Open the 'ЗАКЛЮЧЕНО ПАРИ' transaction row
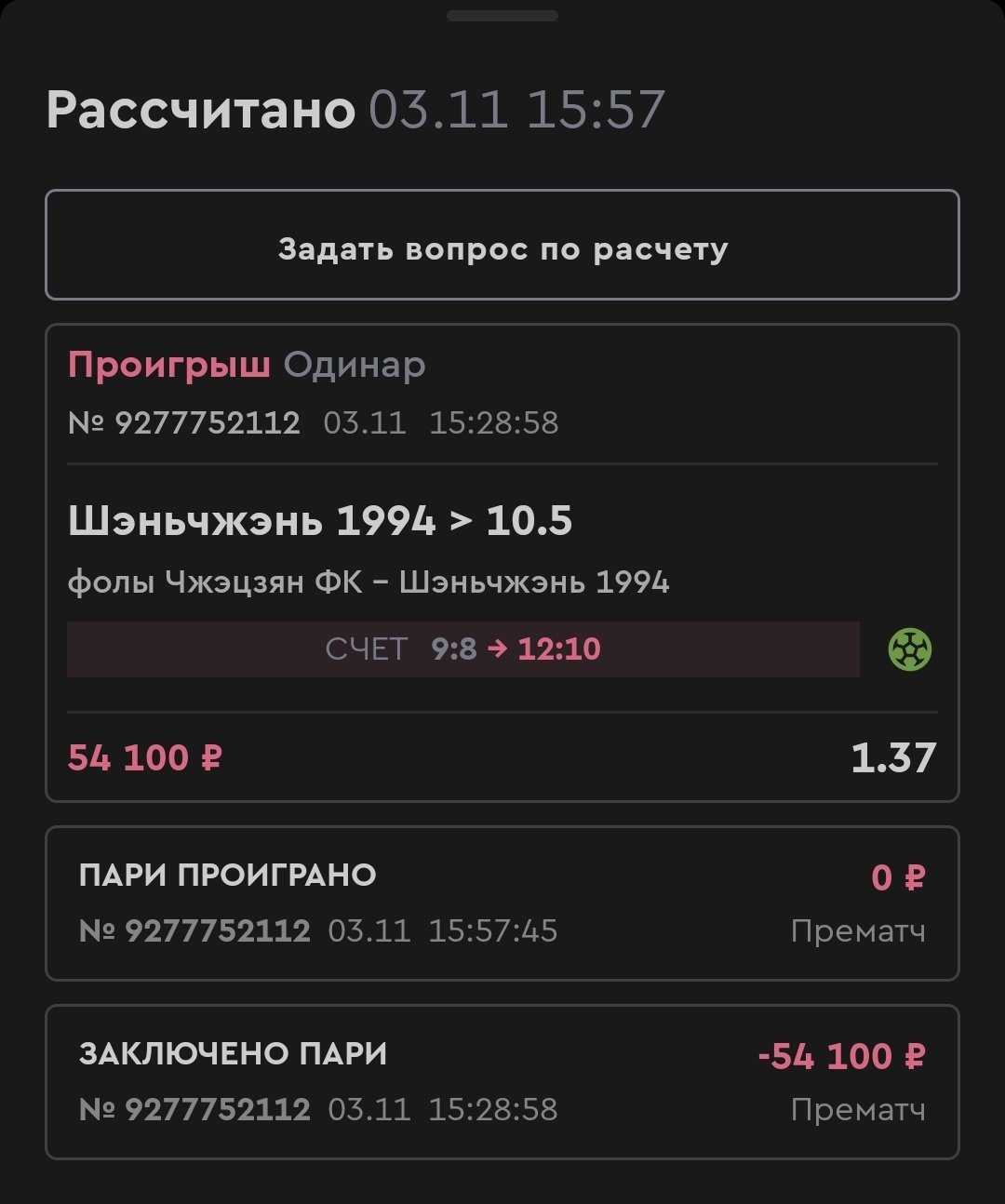1005x1204 pixels. [502, 1081]
